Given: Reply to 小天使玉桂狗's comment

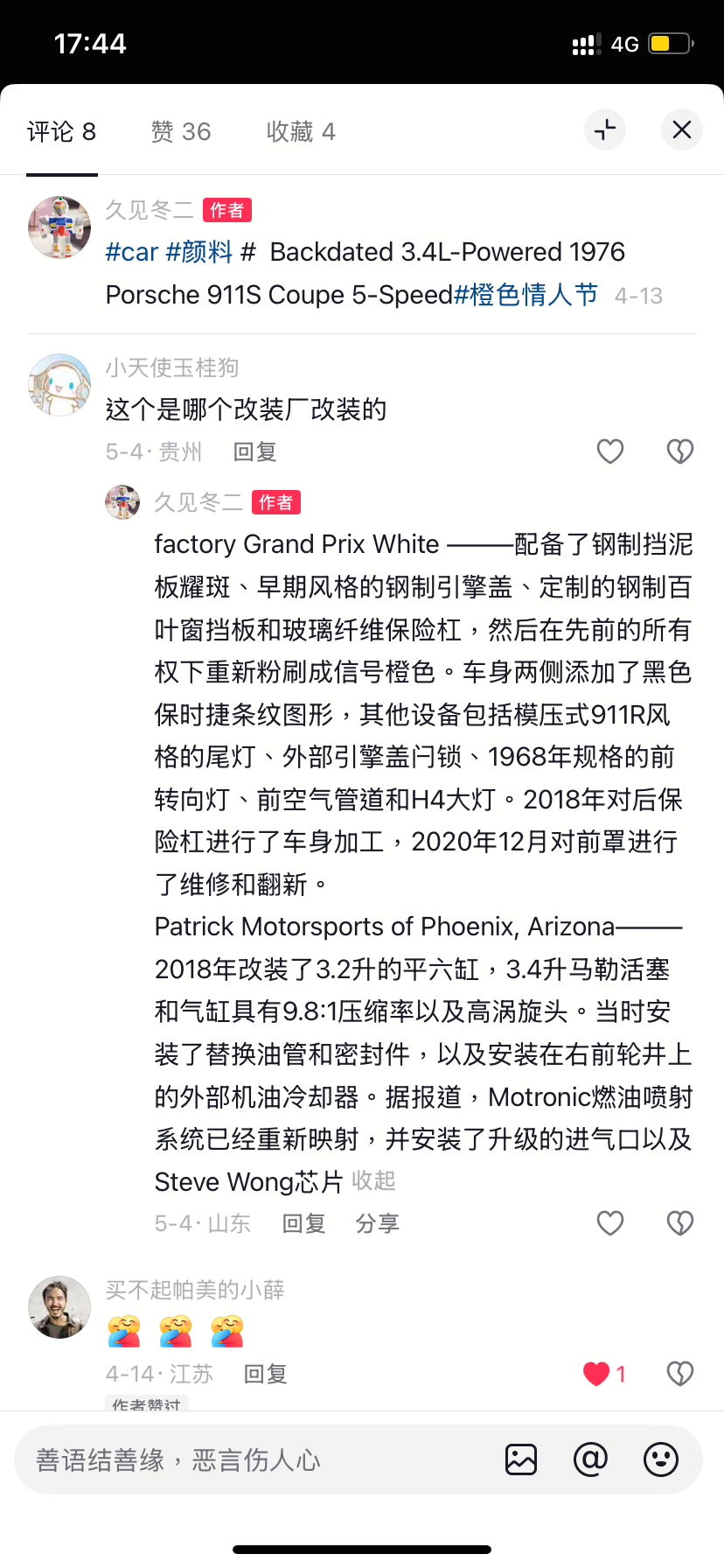Looking at the screenshot, I should click(255, 451).
